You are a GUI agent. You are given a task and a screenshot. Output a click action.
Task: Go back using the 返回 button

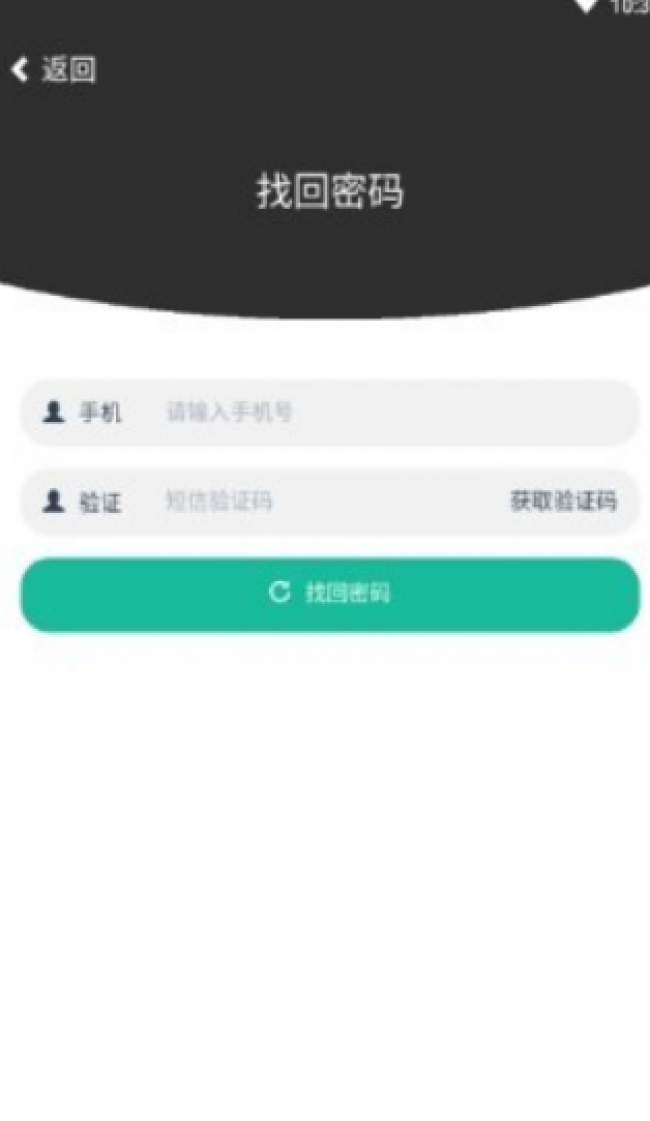click(54, 70)
